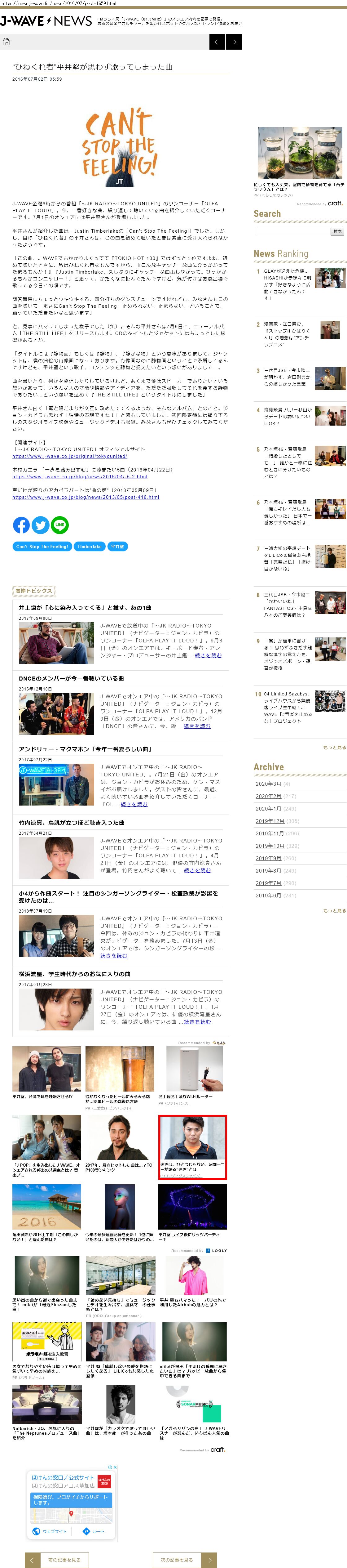Go to previous article with left arrow
The image size is (347, 1568).
tap(217, 41)
